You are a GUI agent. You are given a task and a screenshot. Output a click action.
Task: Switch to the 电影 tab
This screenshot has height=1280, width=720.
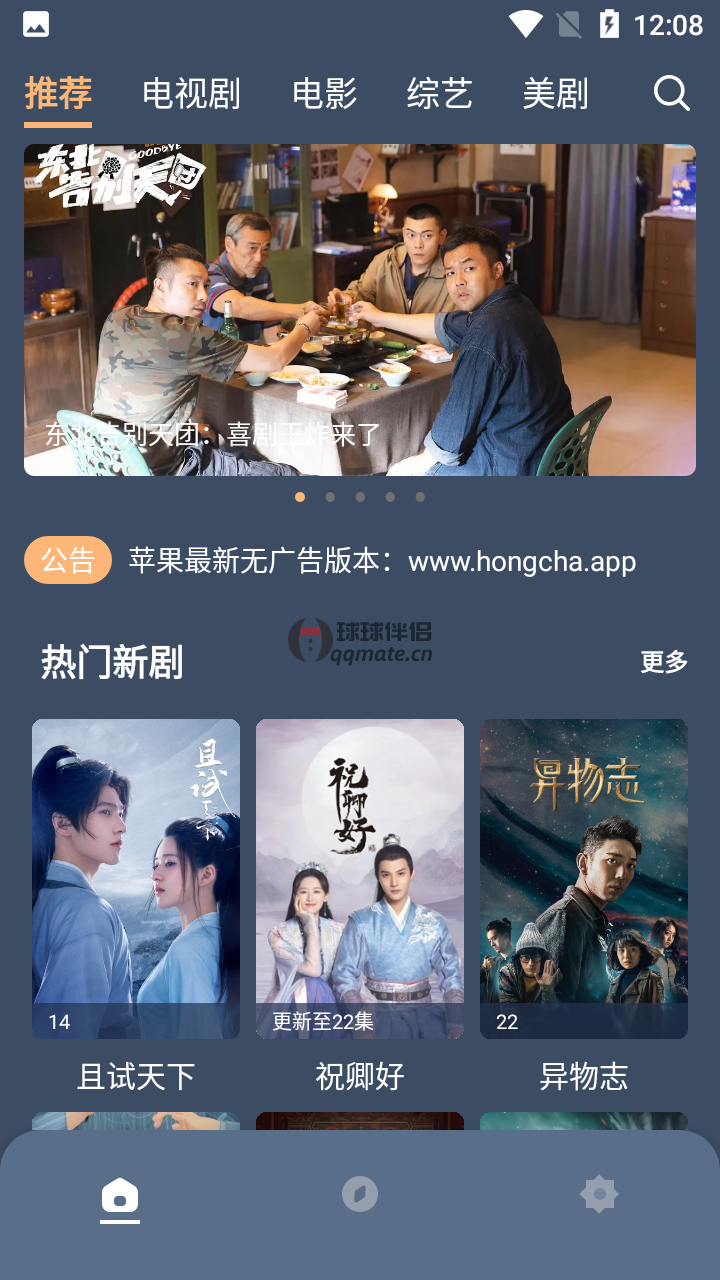(x=324, y=94)
